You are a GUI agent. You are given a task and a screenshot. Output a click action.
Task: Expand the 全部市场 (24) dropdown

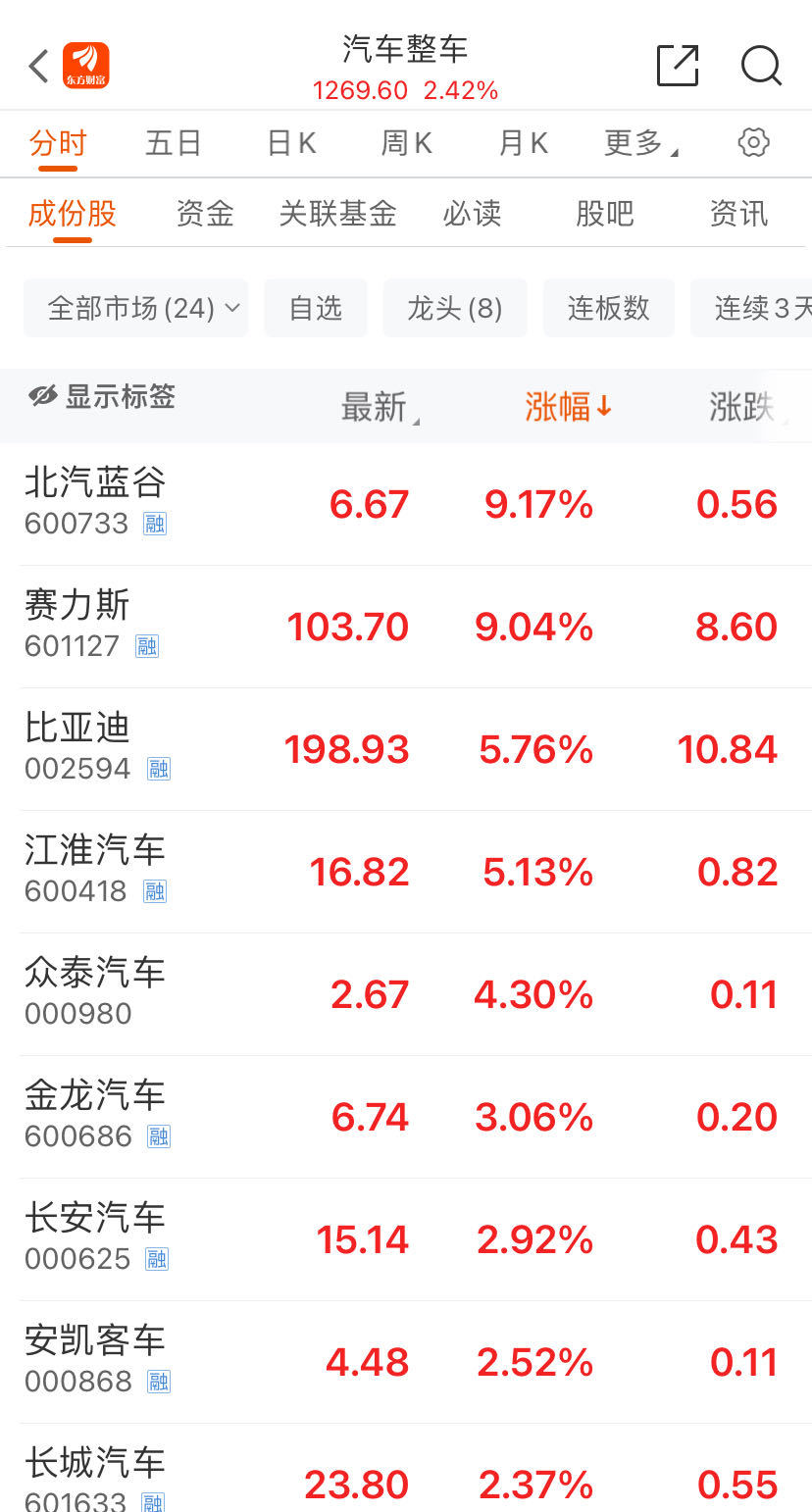(x=135, y=308)
